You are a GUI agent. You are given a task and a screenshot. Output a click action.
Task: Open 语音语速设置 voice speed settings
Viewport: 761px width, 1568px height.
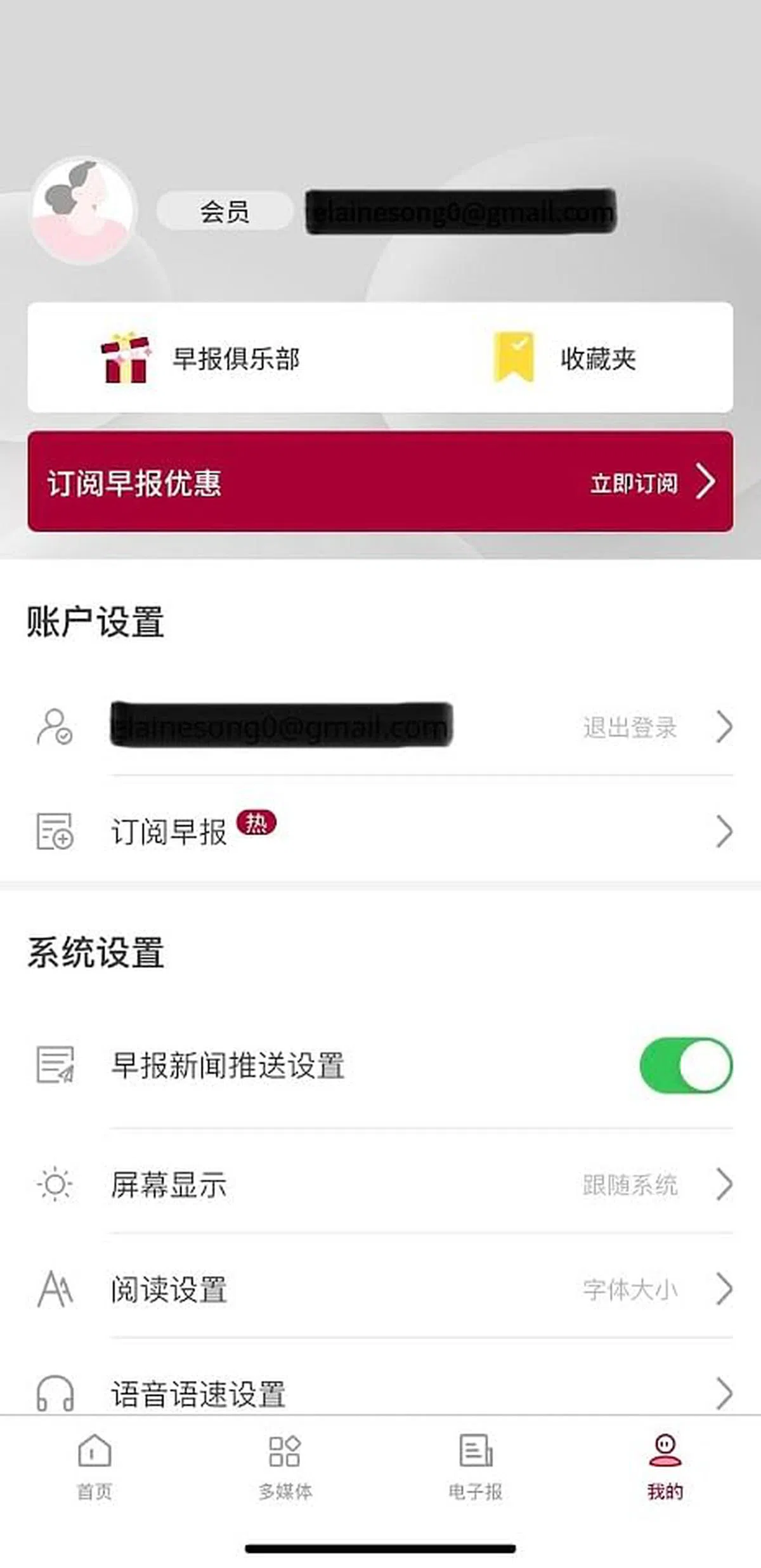tap(380, 1393)
